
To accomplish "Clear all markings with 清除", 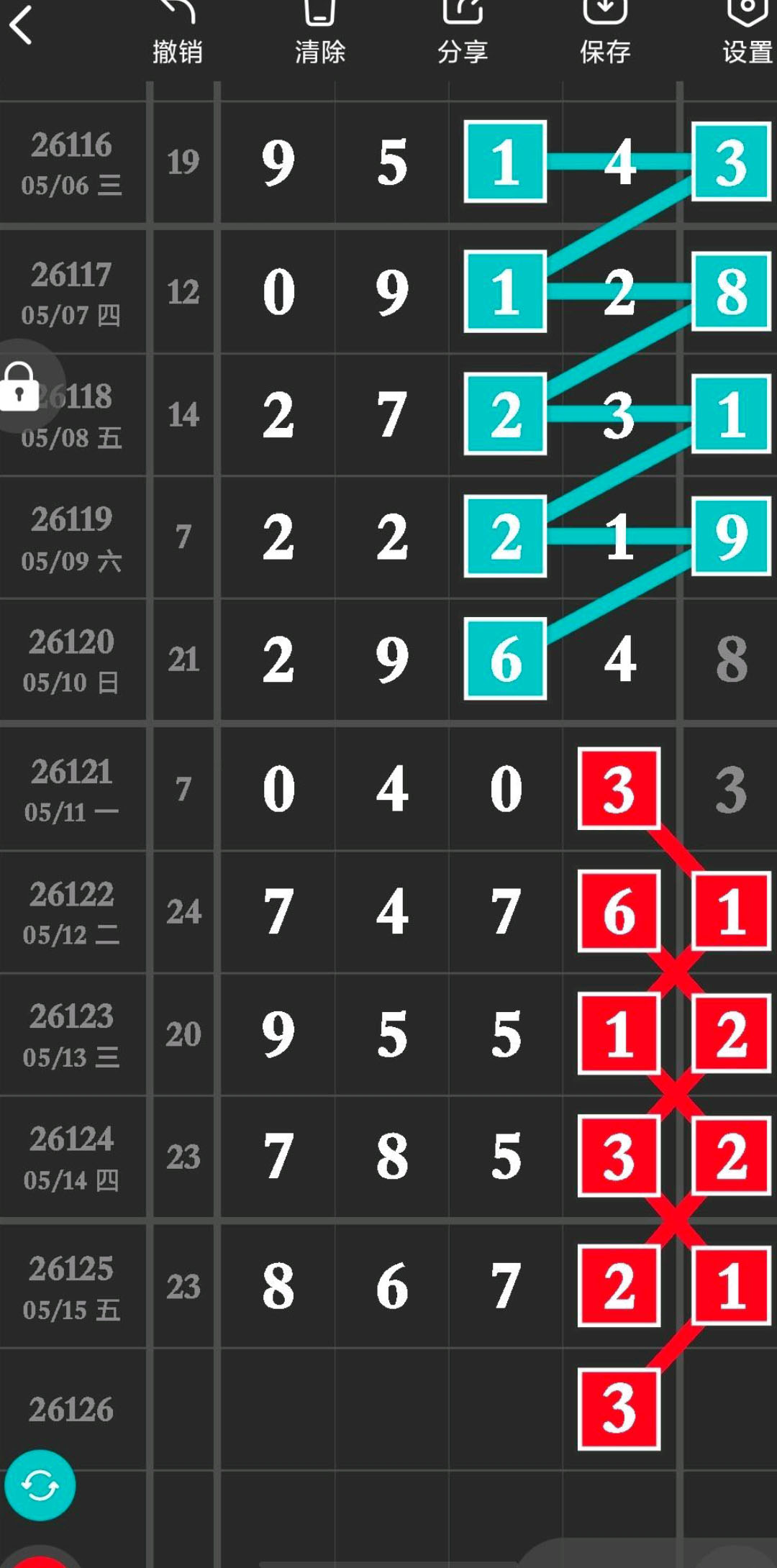I will pos(319,33).
